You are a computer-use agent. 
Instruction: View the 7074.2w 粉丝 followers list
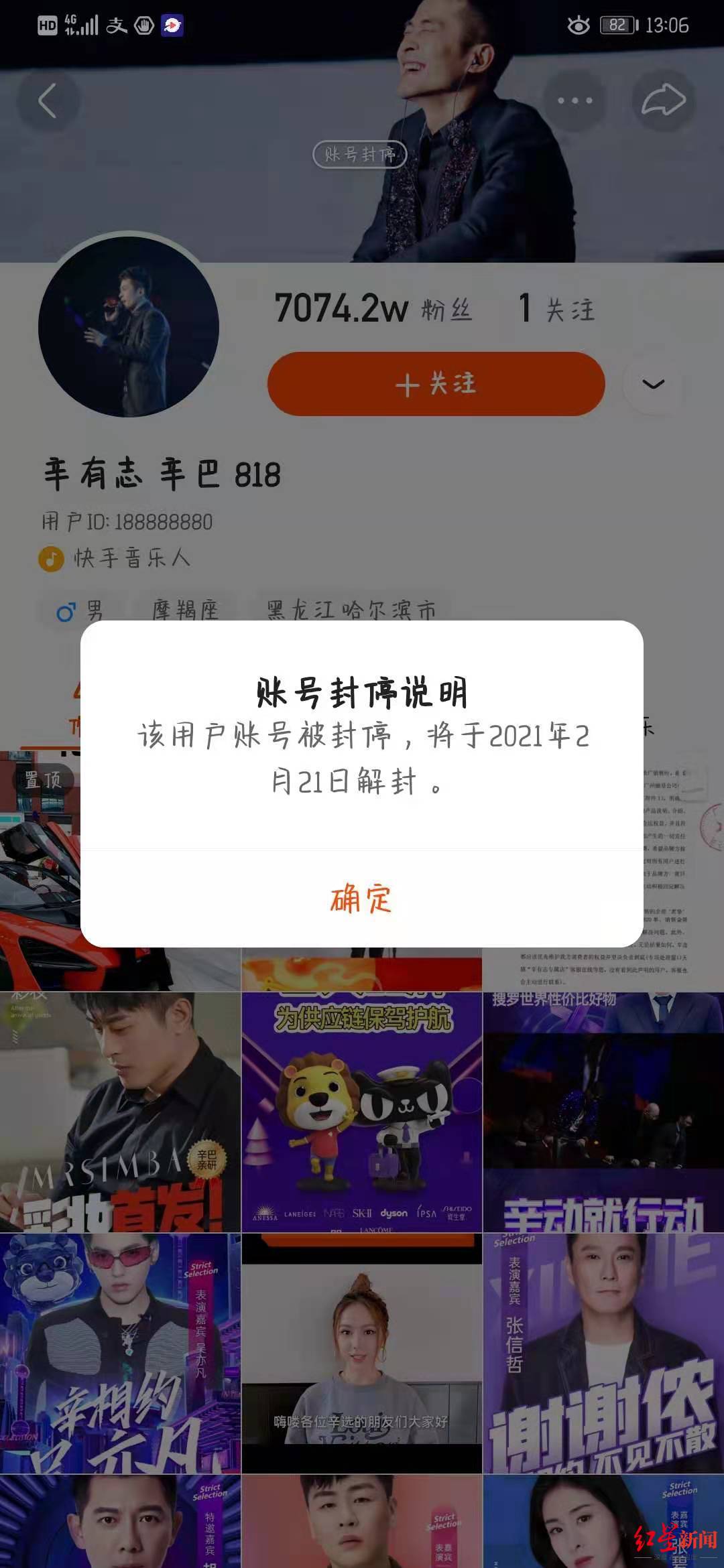tap(373, 309)
